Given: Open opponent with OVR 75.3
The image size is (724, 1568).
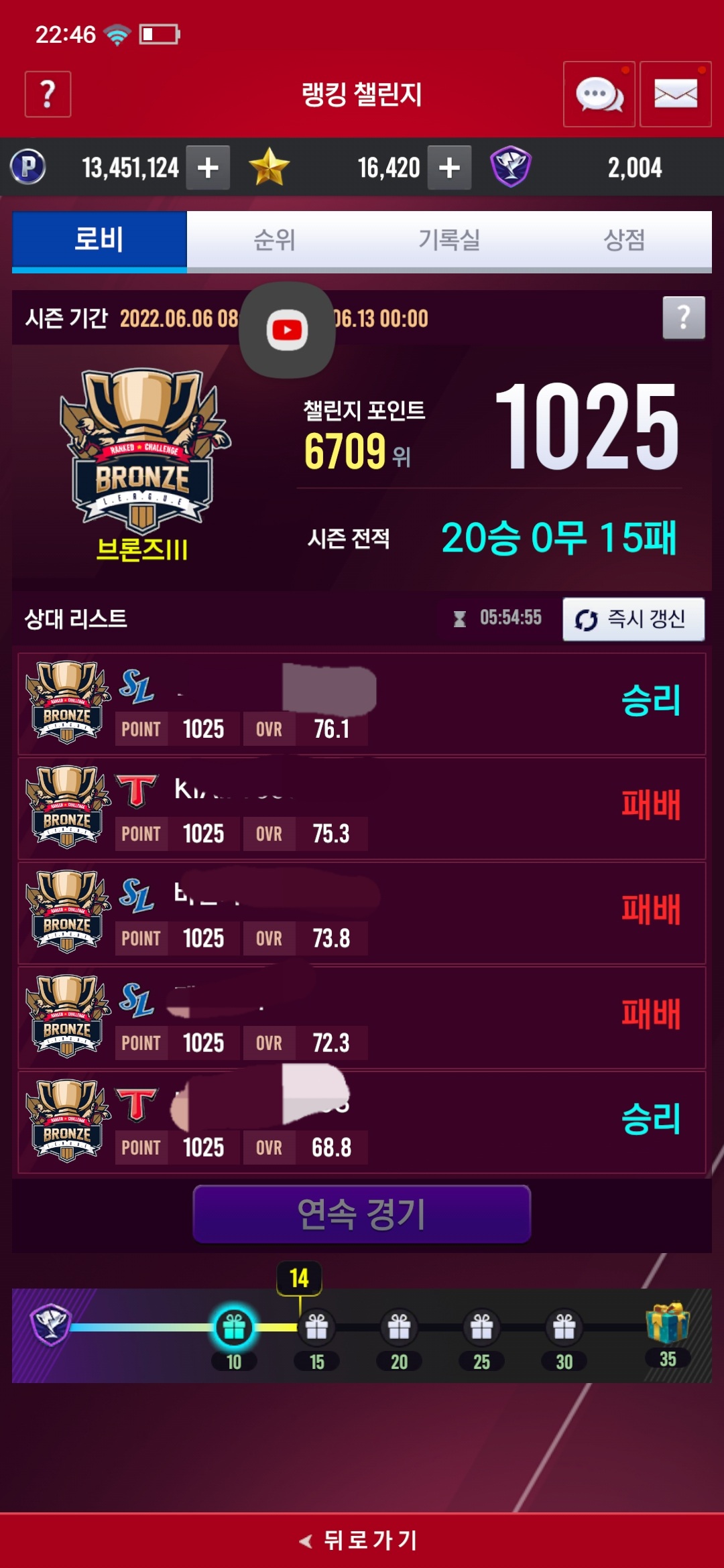Looking at the screenshot, I should point(362,808).
